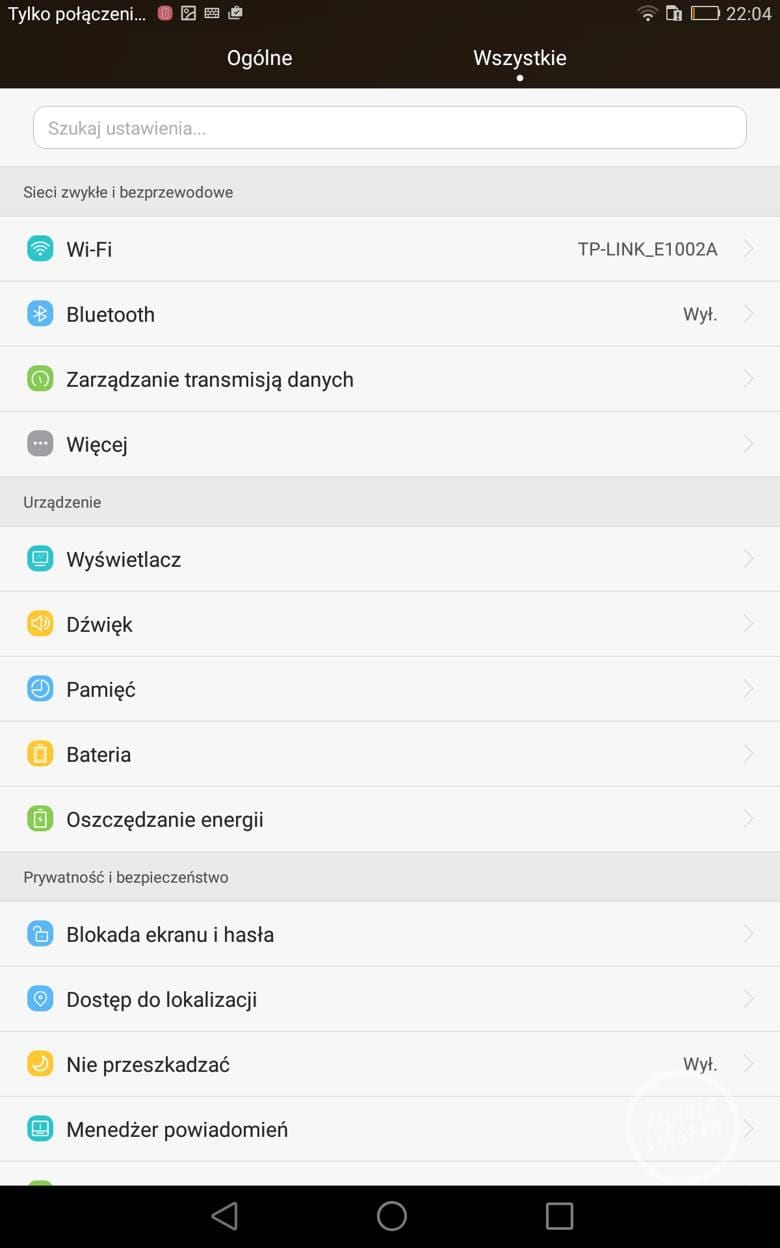780x1248 pixels.
Task: Open Wyświetlacz settings
Action: 390,559
